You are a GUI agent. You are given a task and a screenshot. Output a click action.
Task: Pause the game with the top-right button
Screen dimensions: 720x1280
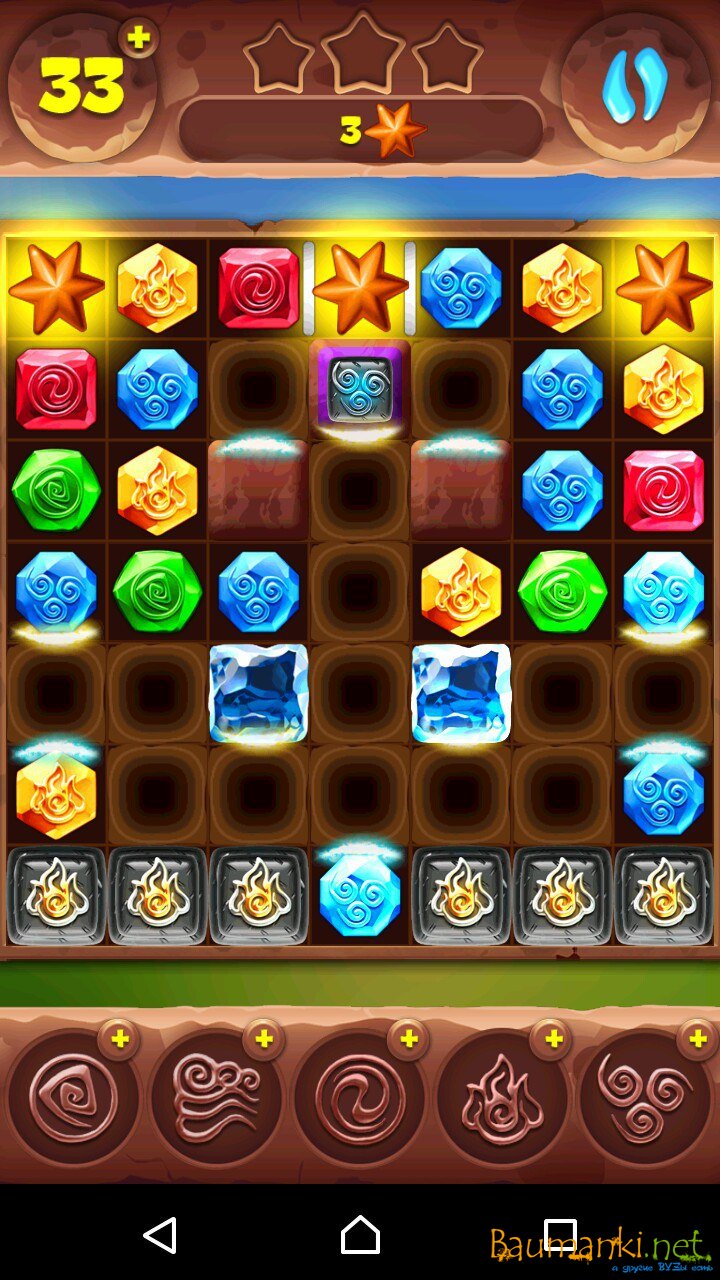(x=634, y=86)
